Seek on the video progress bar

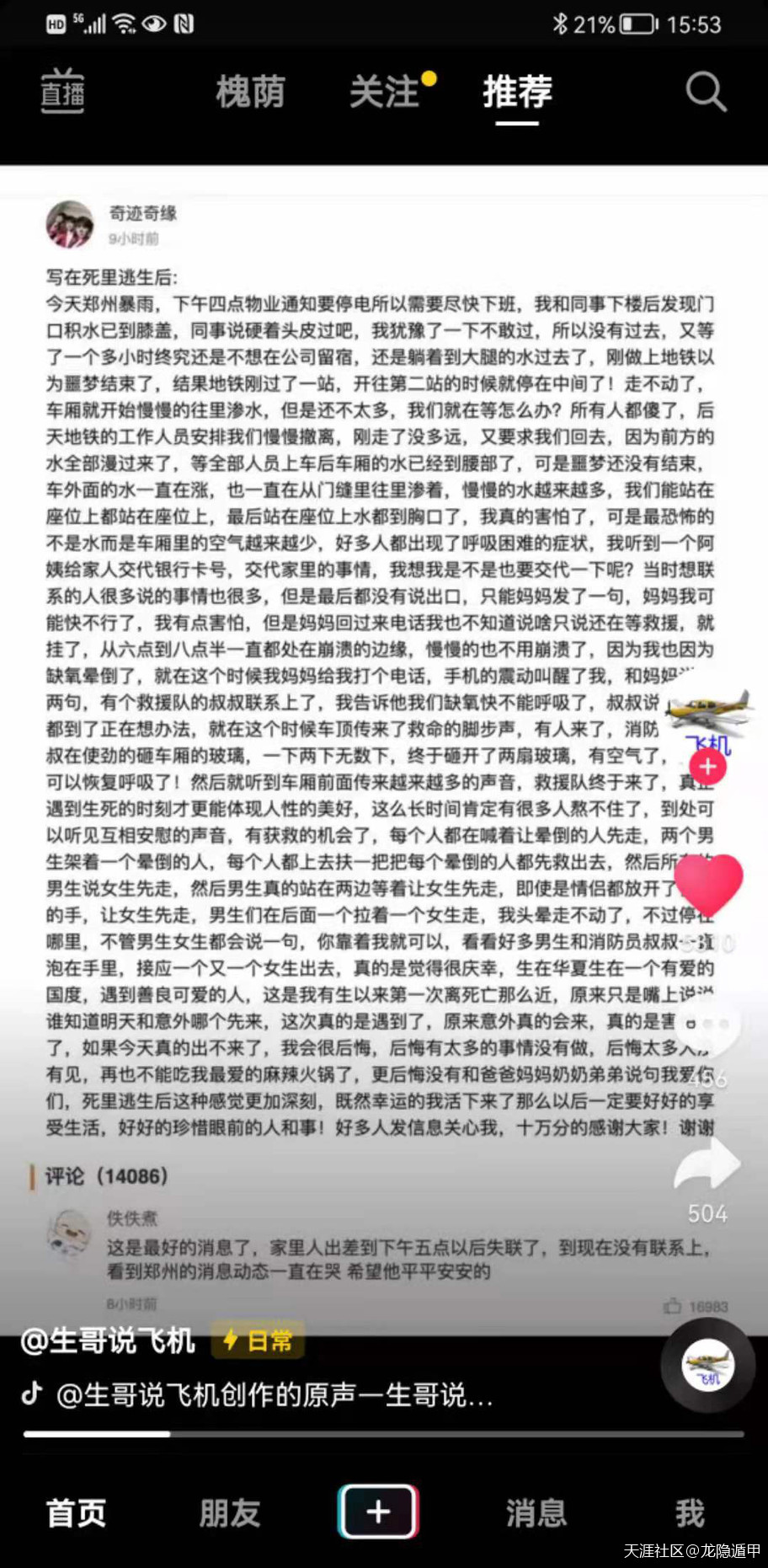pos(384,1433)
